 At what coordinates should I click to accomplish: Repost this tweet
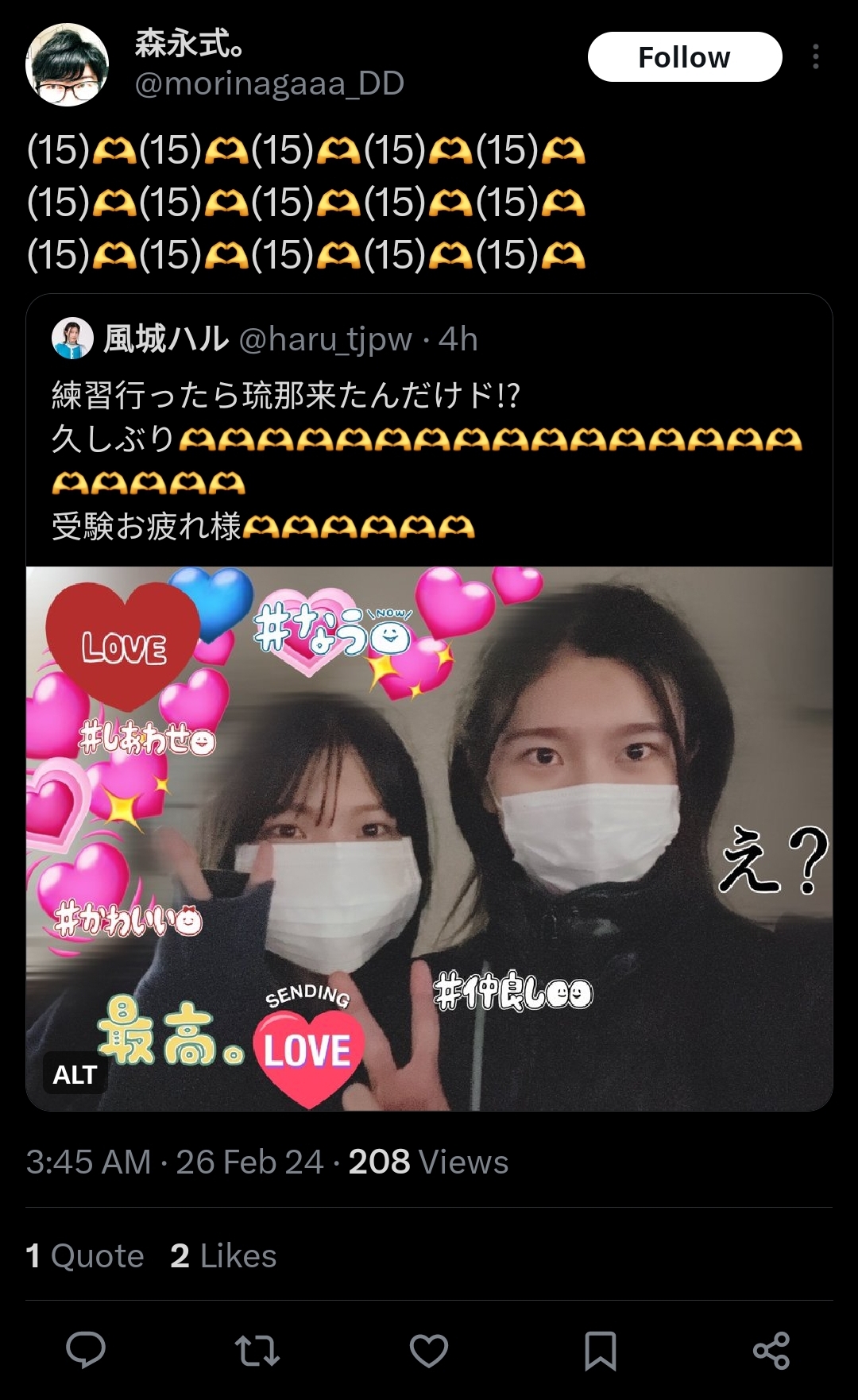pyautogui.click(x=257, y=1350)
